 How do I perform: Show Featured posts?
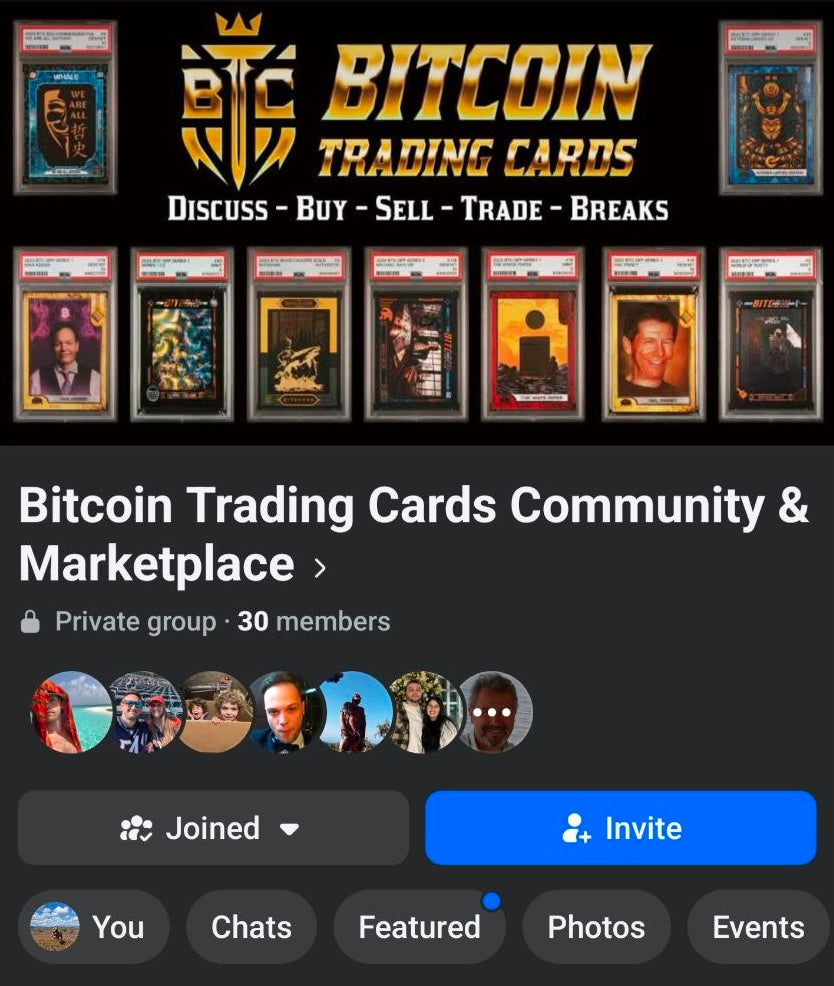tap(419, 927)
